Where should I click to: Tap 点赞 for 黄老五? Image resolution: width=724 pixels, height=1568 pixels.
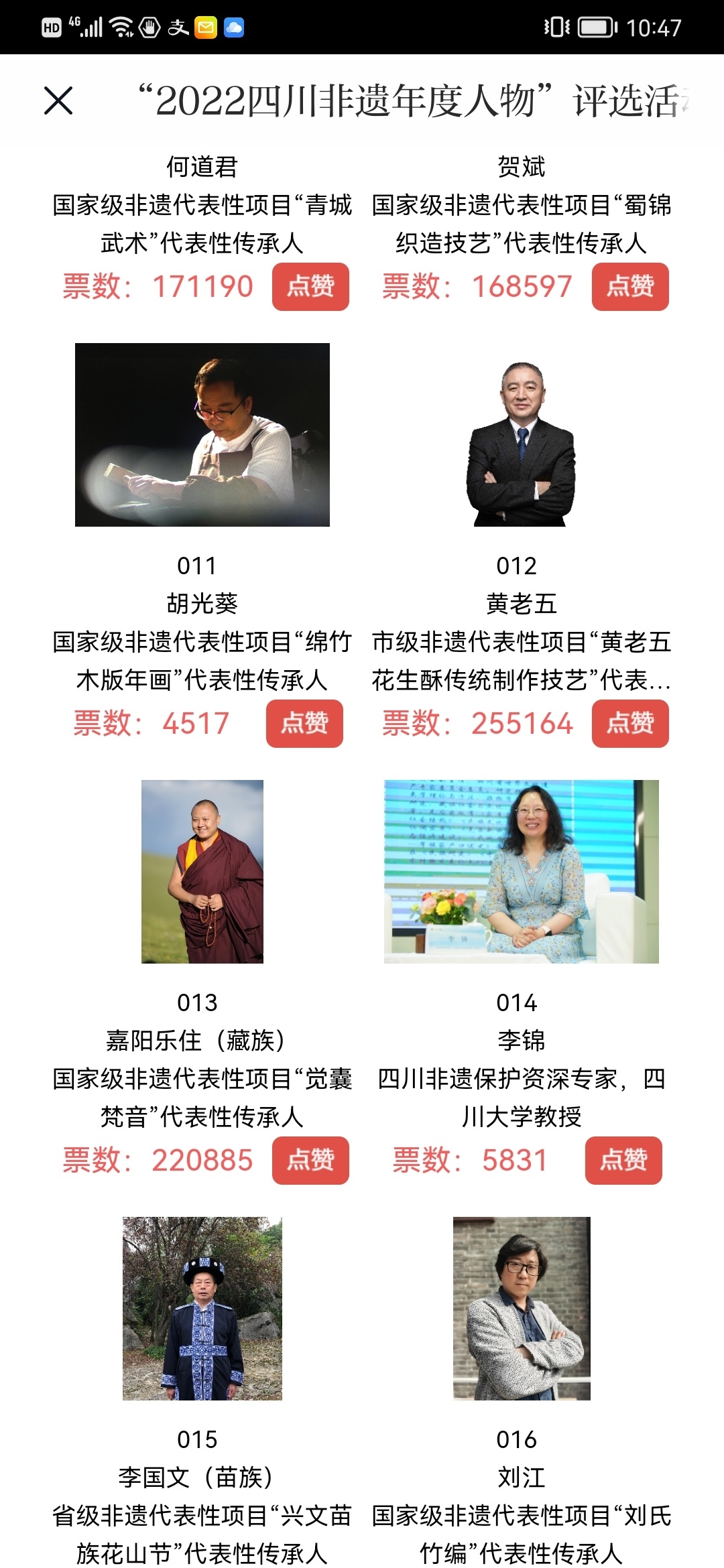tap(629, 724)
